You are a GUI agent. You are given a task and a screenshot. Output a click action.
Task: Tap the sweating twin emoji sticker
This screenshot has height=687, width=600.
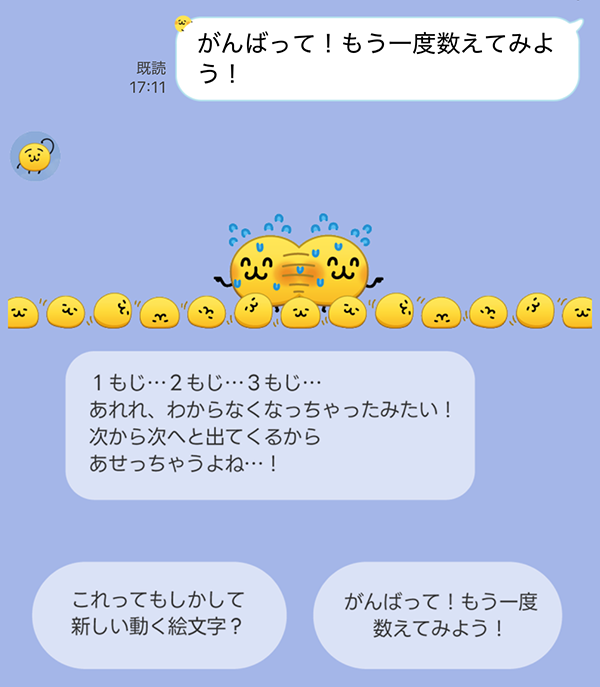pos(300,262)
